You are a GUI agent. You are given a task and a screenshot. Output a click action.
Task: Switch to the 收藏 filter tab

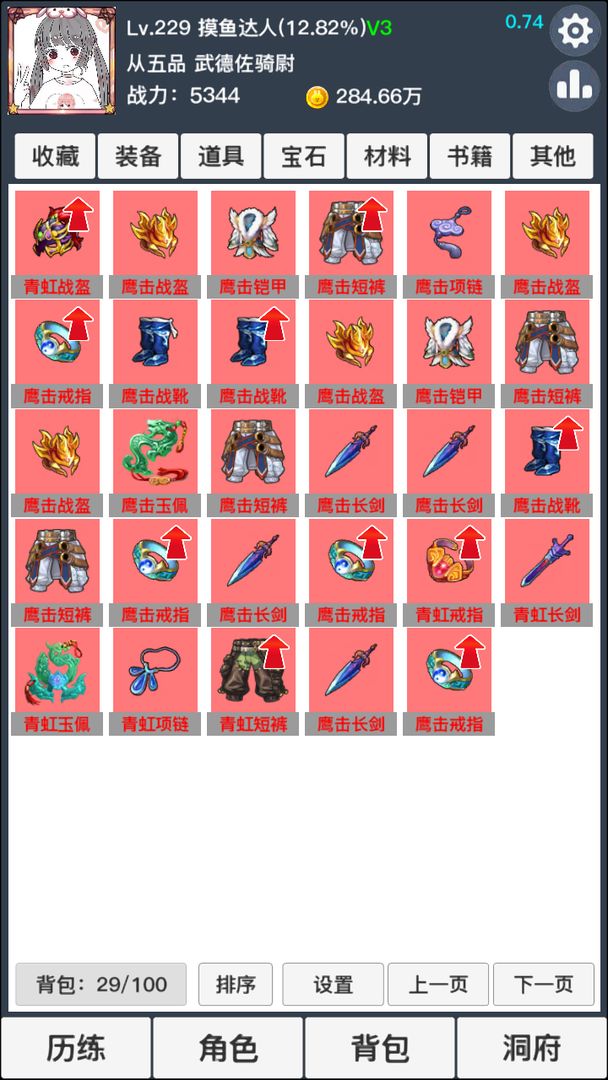55,156
